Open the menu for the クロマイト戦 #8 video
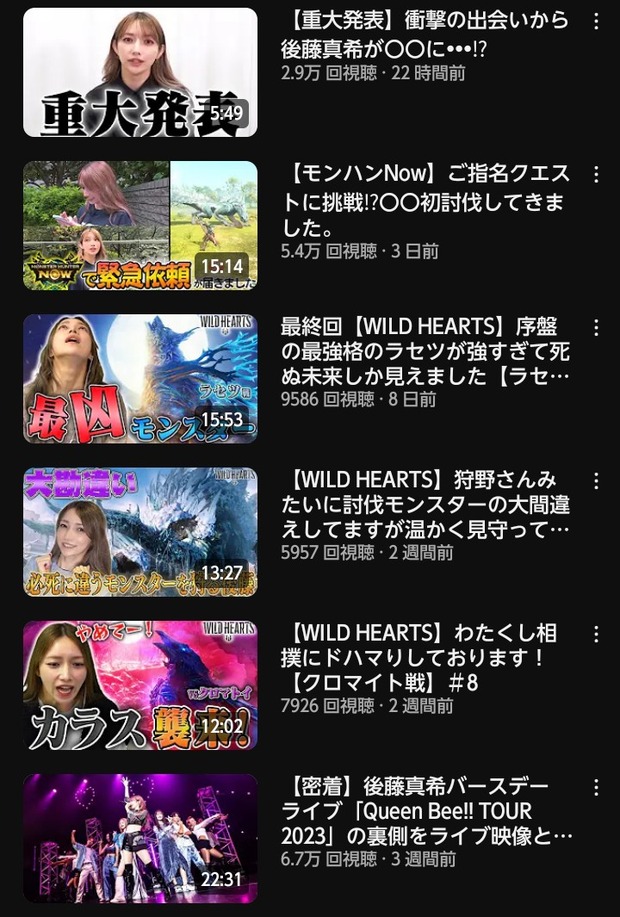Viewport: 620px width, 917px height. click(x=596, y=634)
